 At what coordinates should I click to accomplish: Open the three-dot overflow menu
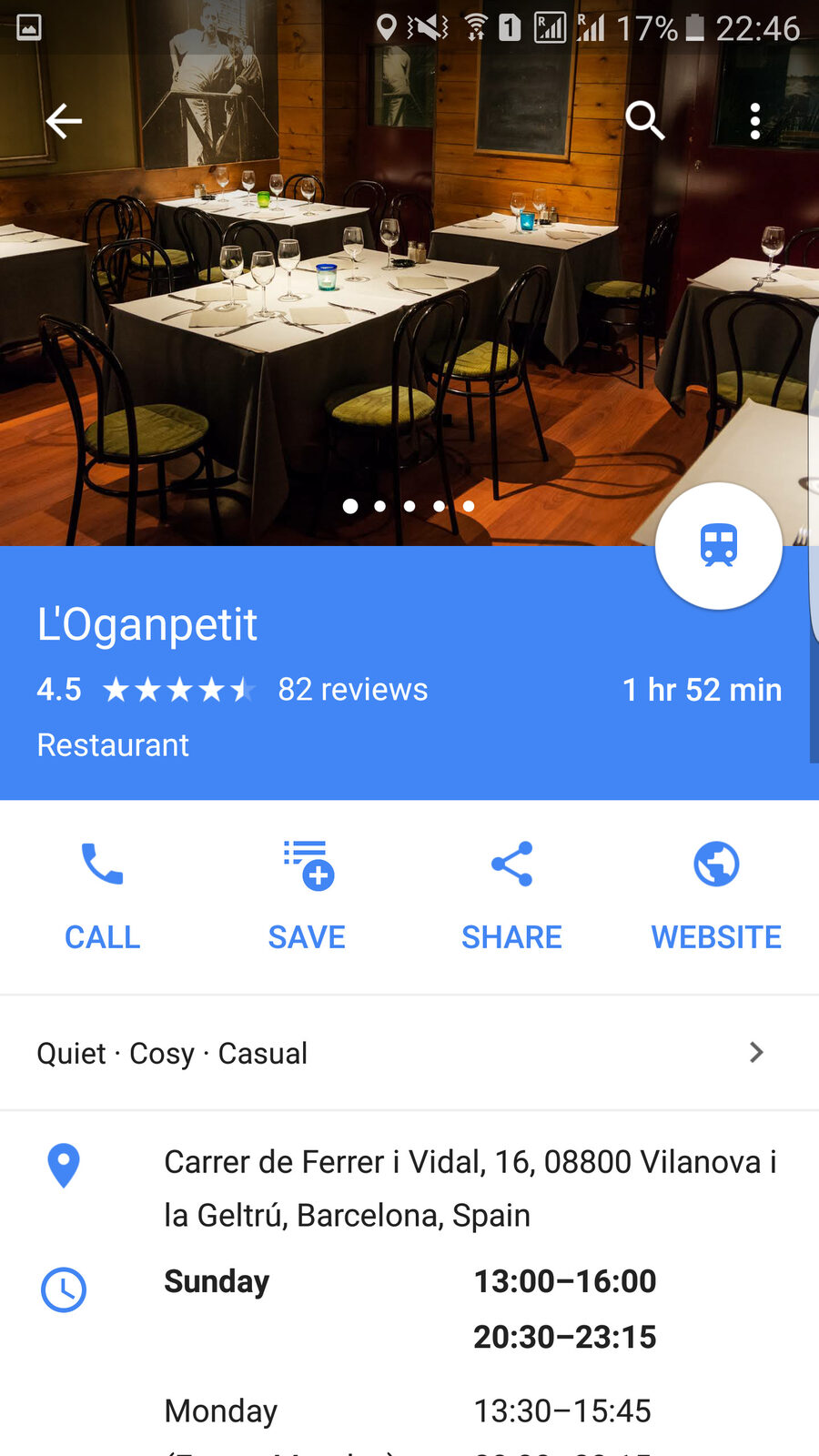click(x=754, y=120)
